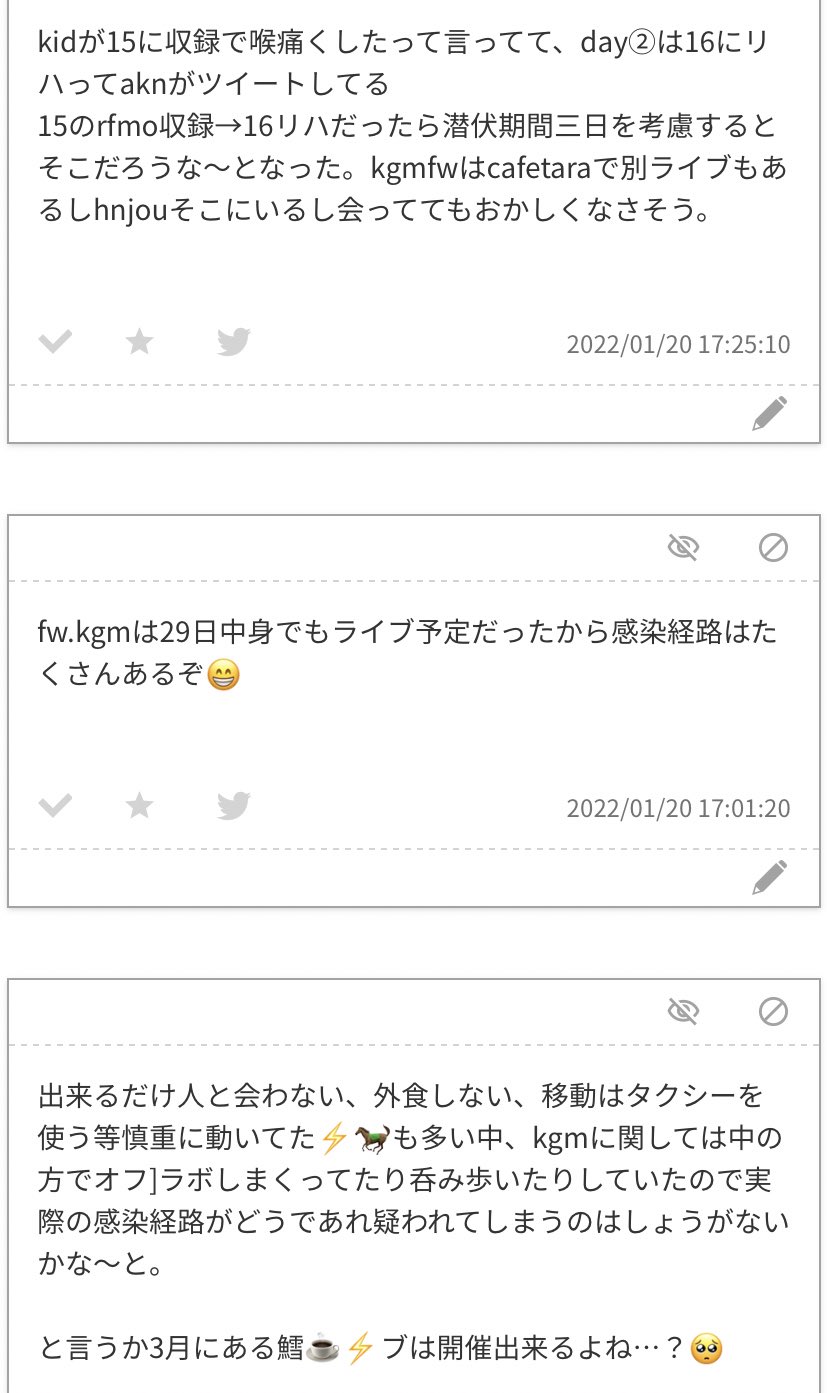Tweet the message from 17:25:10
Image resolution: width=827 pixels, height=1393 pixels.
[x=233, y=343]
